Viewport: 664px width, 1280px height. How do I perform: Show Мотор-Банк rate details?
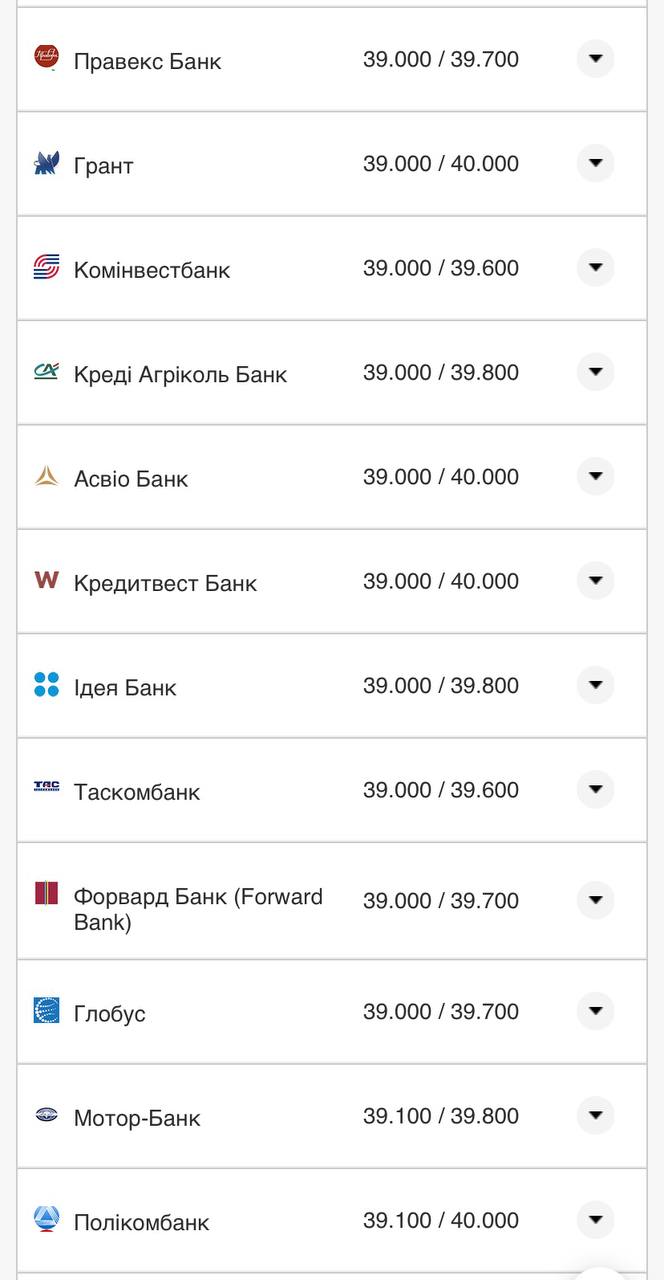(x=595, y=1116)
